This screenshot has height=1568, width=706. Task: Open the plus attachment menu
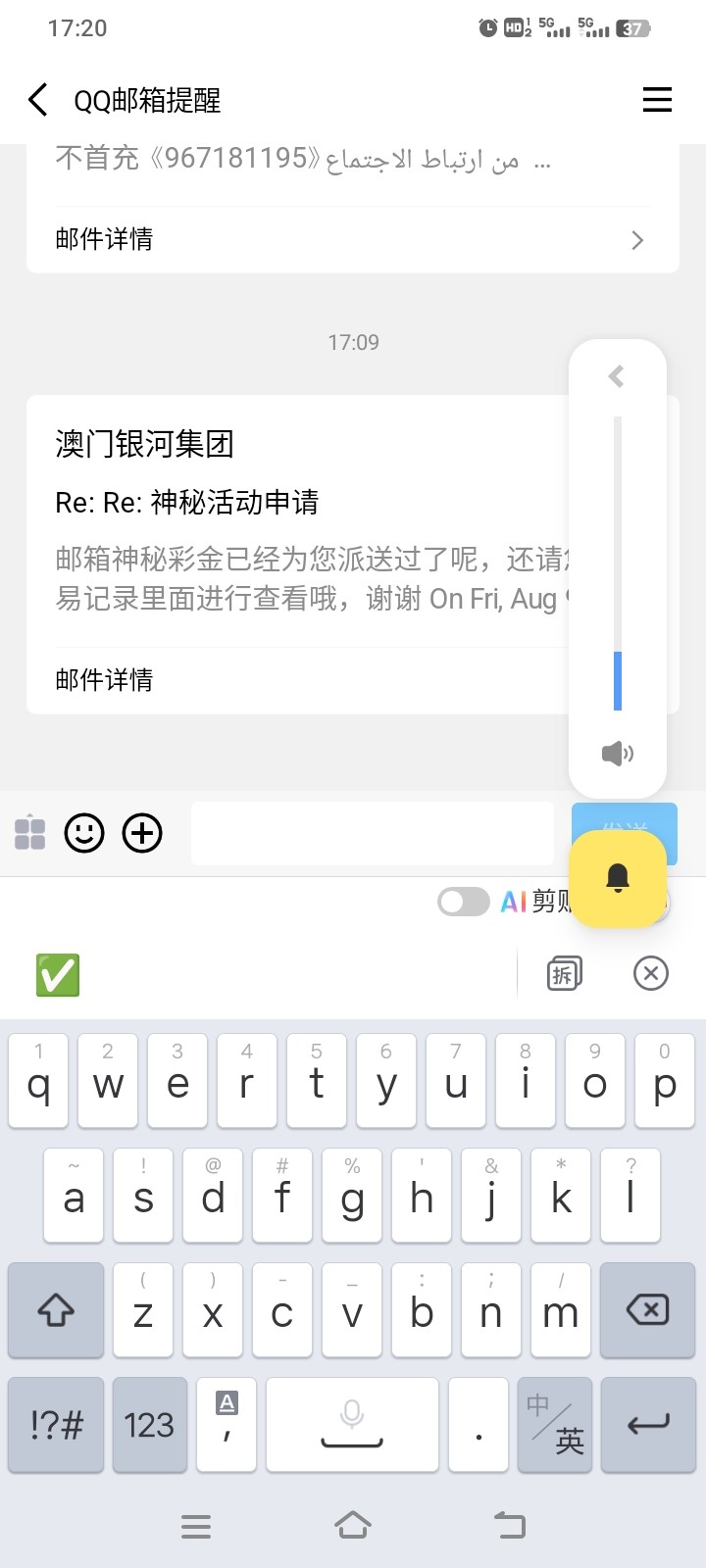(142, 833)
